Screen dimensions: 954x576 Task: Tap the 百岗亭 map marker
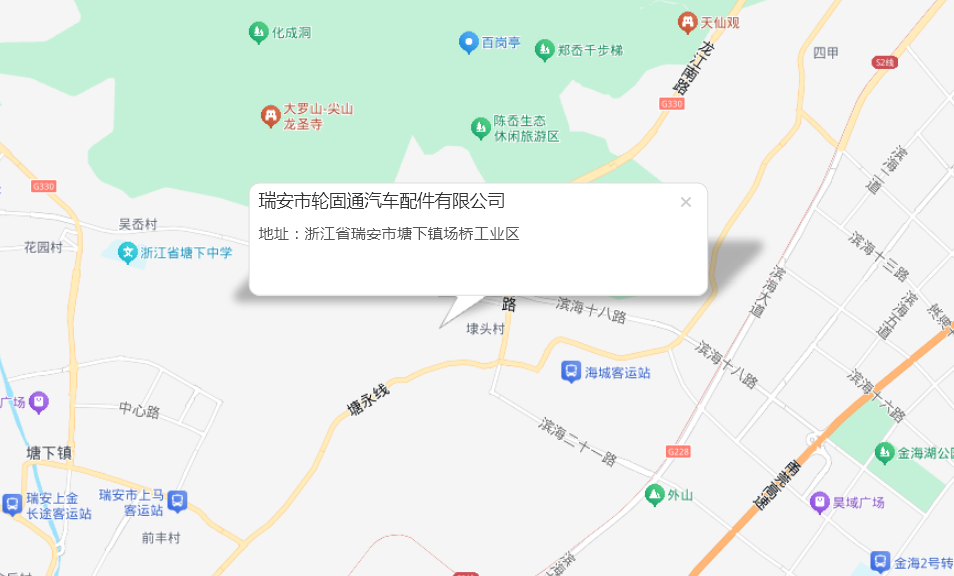(x=468, y=43)
